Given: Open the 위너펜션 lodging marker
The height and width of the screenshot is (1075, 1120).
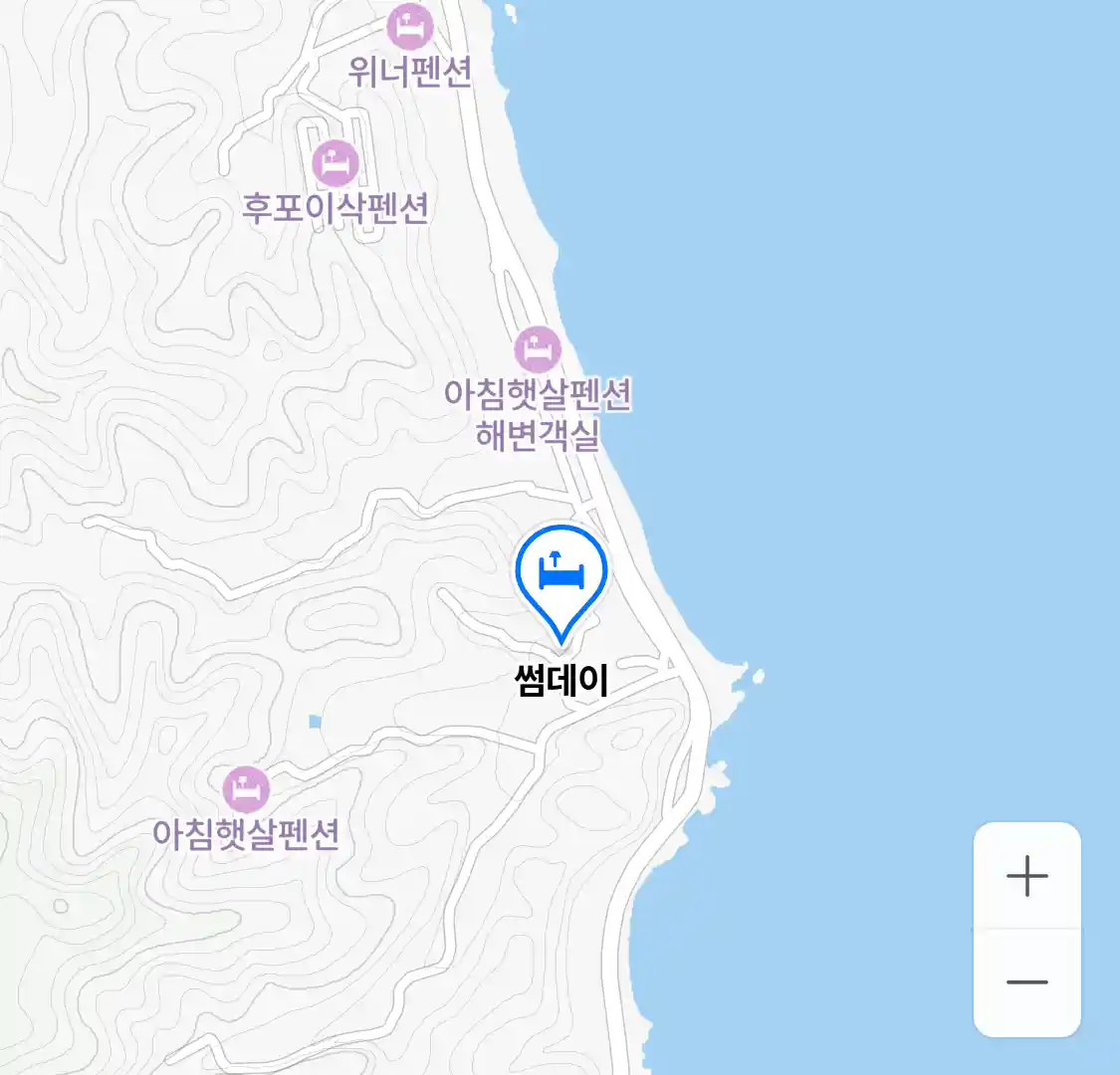Looking at the screenshot, I should (410, 26).
